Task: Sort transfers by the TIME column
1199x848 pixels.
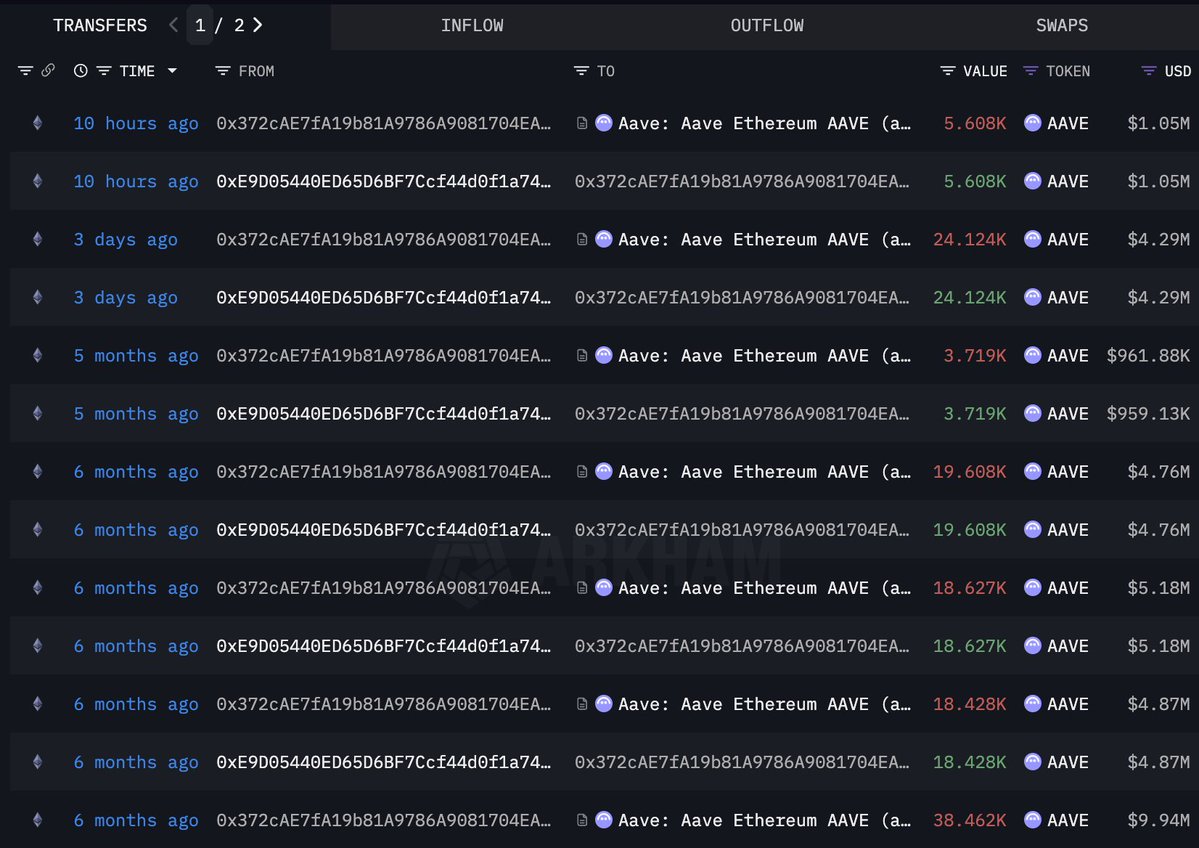Action: [137, 71]
